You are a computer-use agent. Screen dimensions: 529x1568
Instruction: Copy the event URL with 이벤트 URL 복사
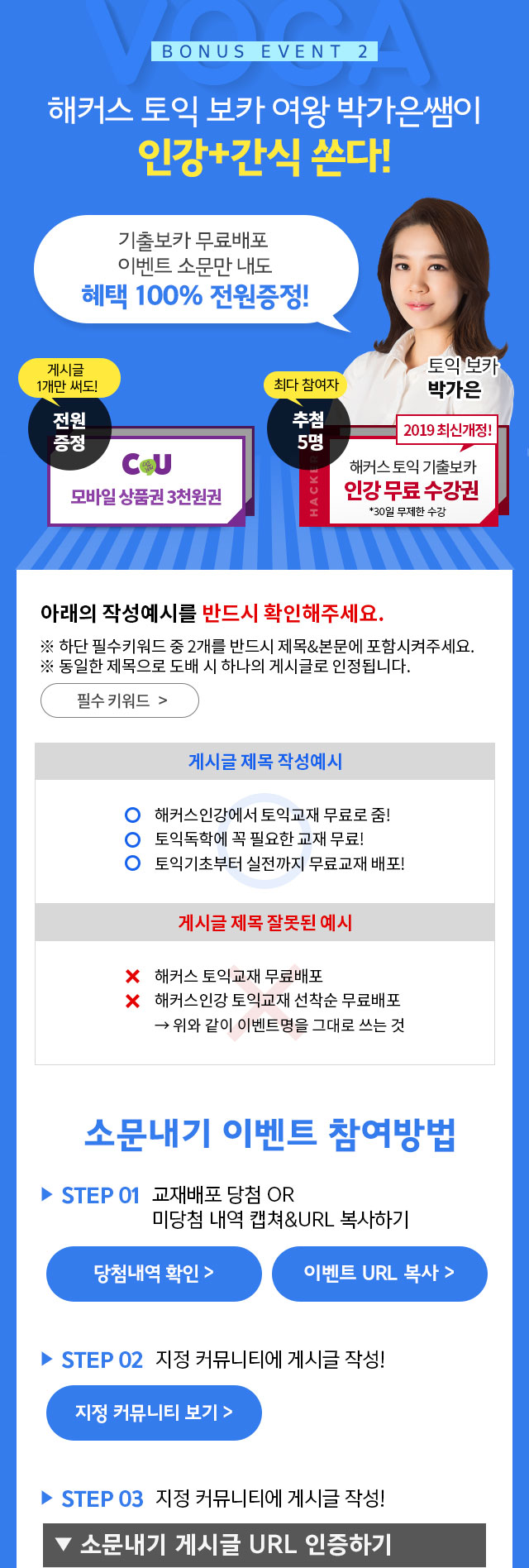click(x=379, y=1273)
